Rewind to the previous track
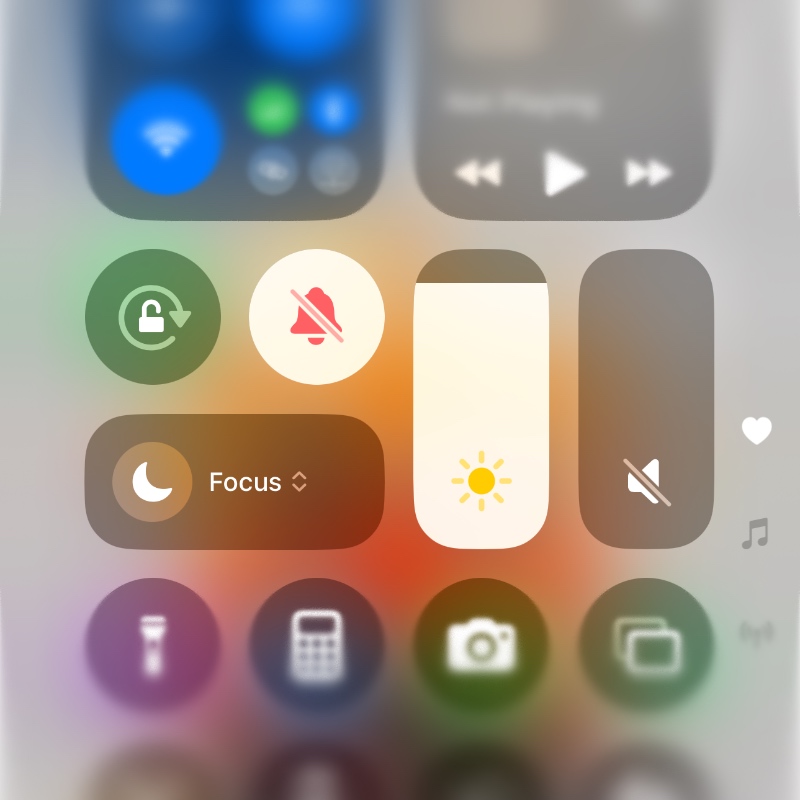Screen dimensions: 800x800 point(478,173)
